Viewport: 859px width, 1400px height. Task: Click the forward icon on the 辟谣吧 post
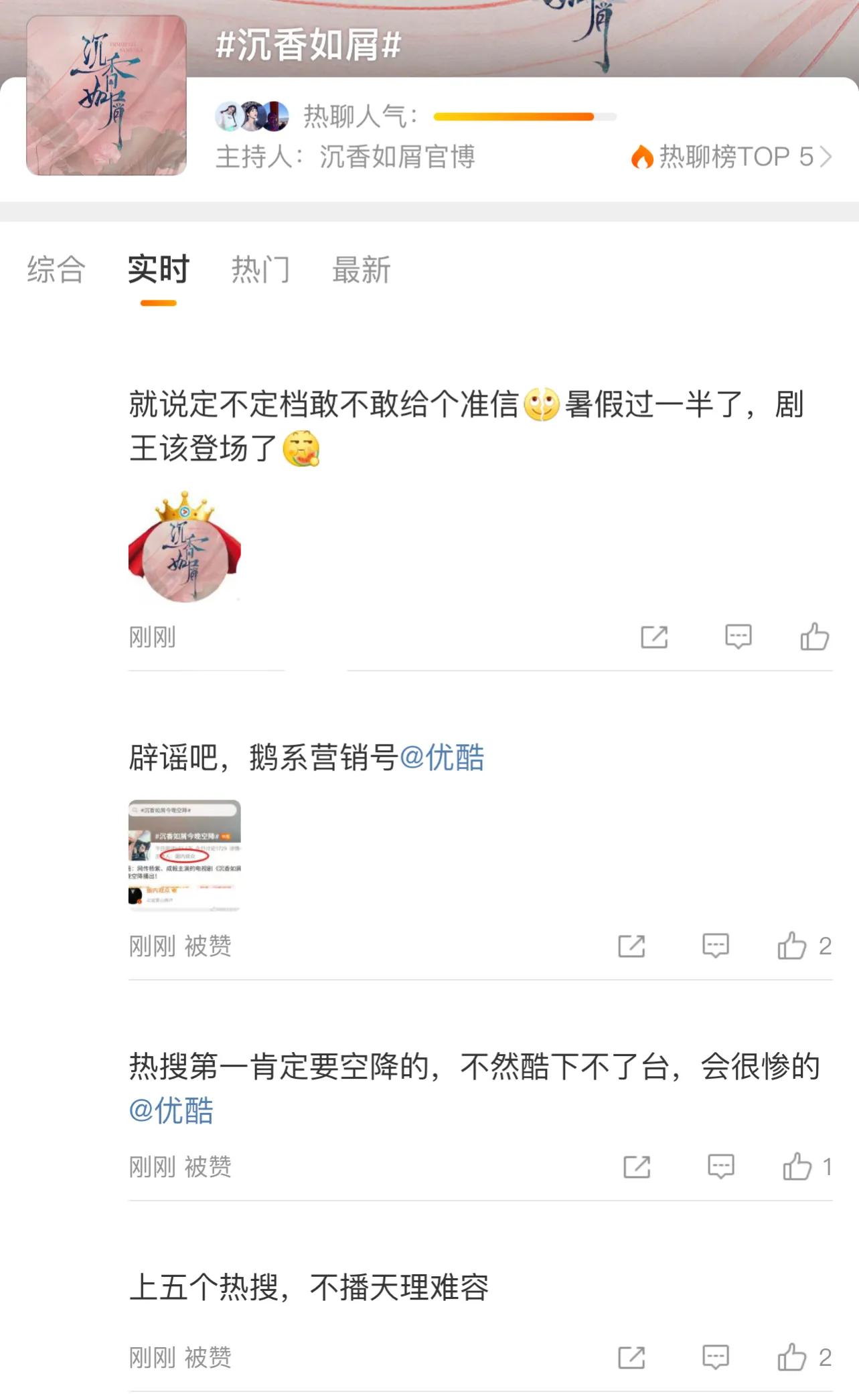point(633,946)
